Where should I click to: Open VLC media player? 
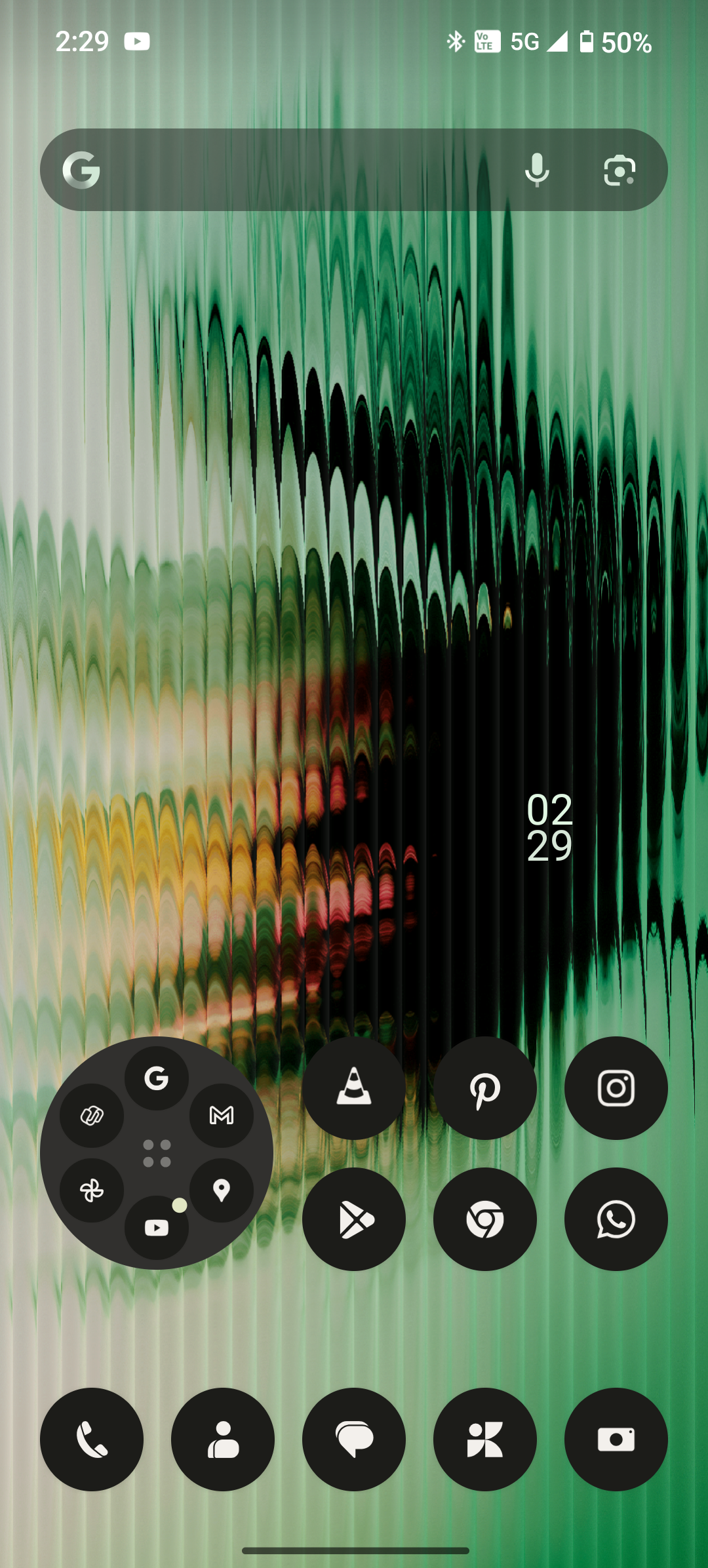353,1088
